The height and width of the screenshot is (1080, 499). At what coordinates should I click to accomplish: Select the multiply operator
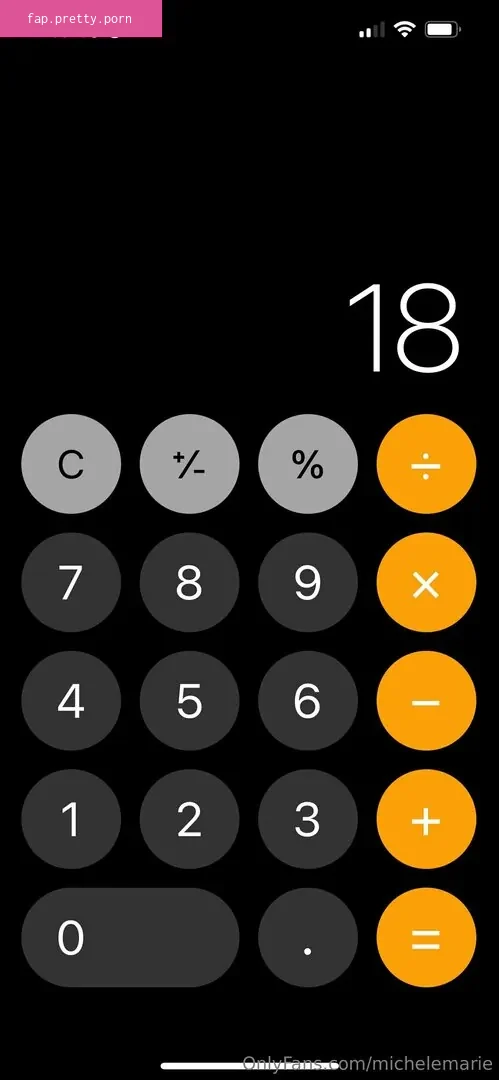tap(427, 583)
